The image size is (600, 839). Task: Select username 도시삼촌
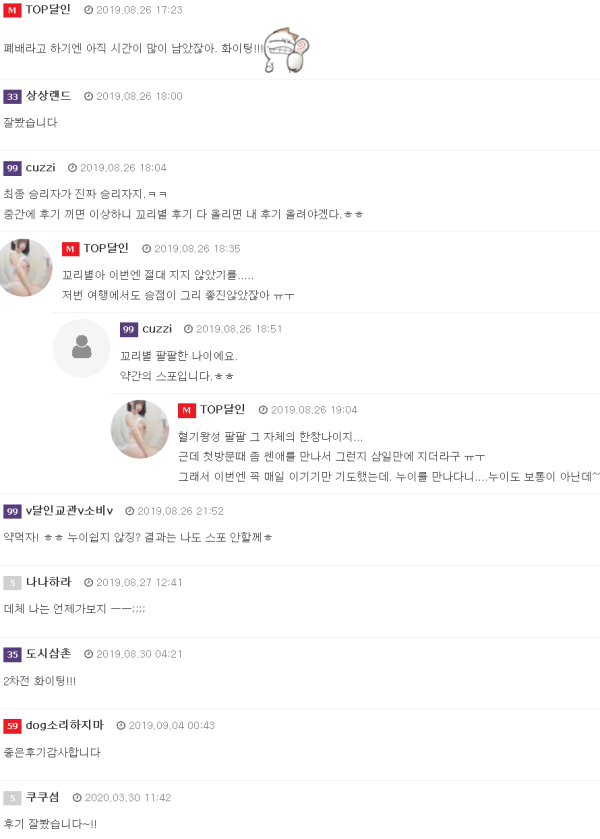[x=48, y=654]
